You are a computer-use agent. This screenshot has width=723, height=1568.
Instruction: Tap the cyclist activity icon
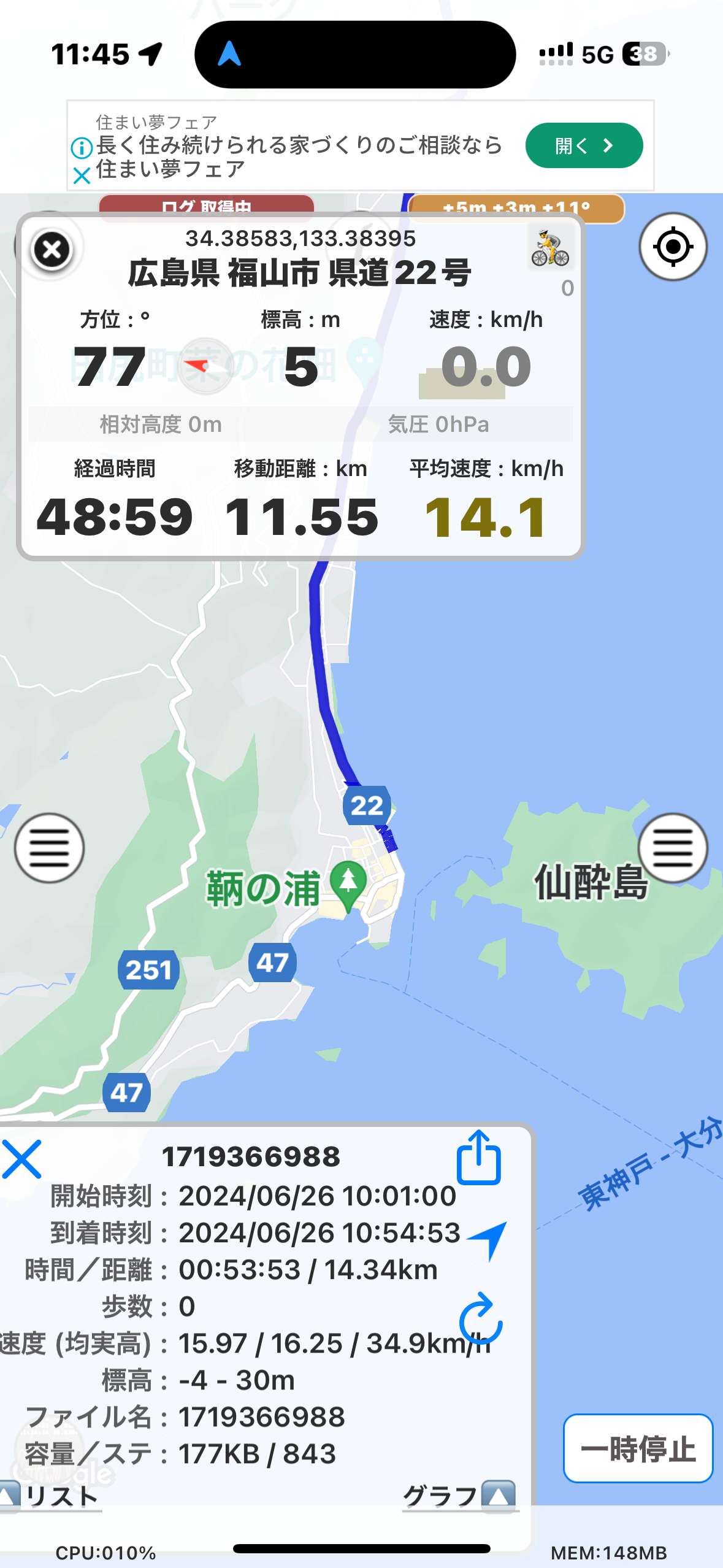pos(551,248)
